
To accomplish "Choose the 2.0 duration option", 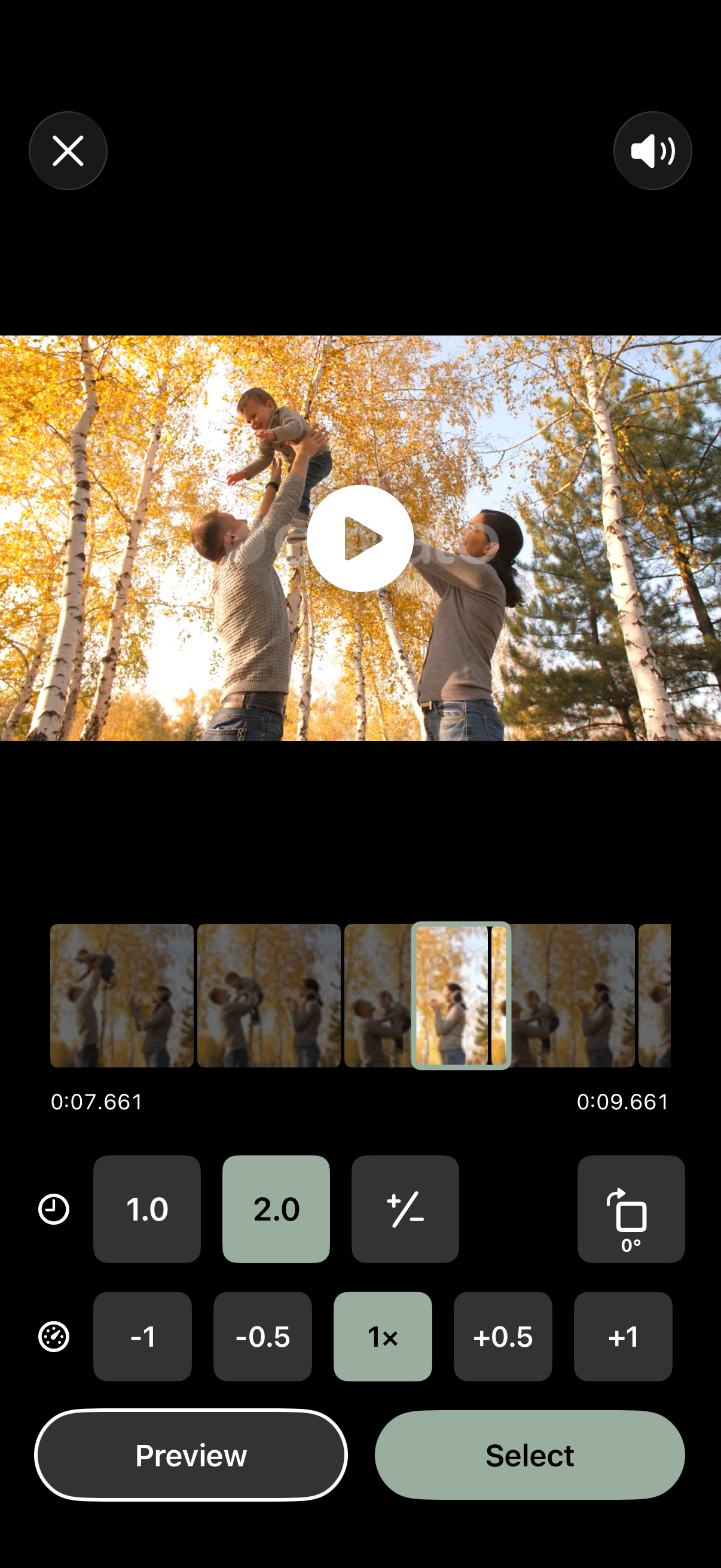I will tap(276, 1209).
